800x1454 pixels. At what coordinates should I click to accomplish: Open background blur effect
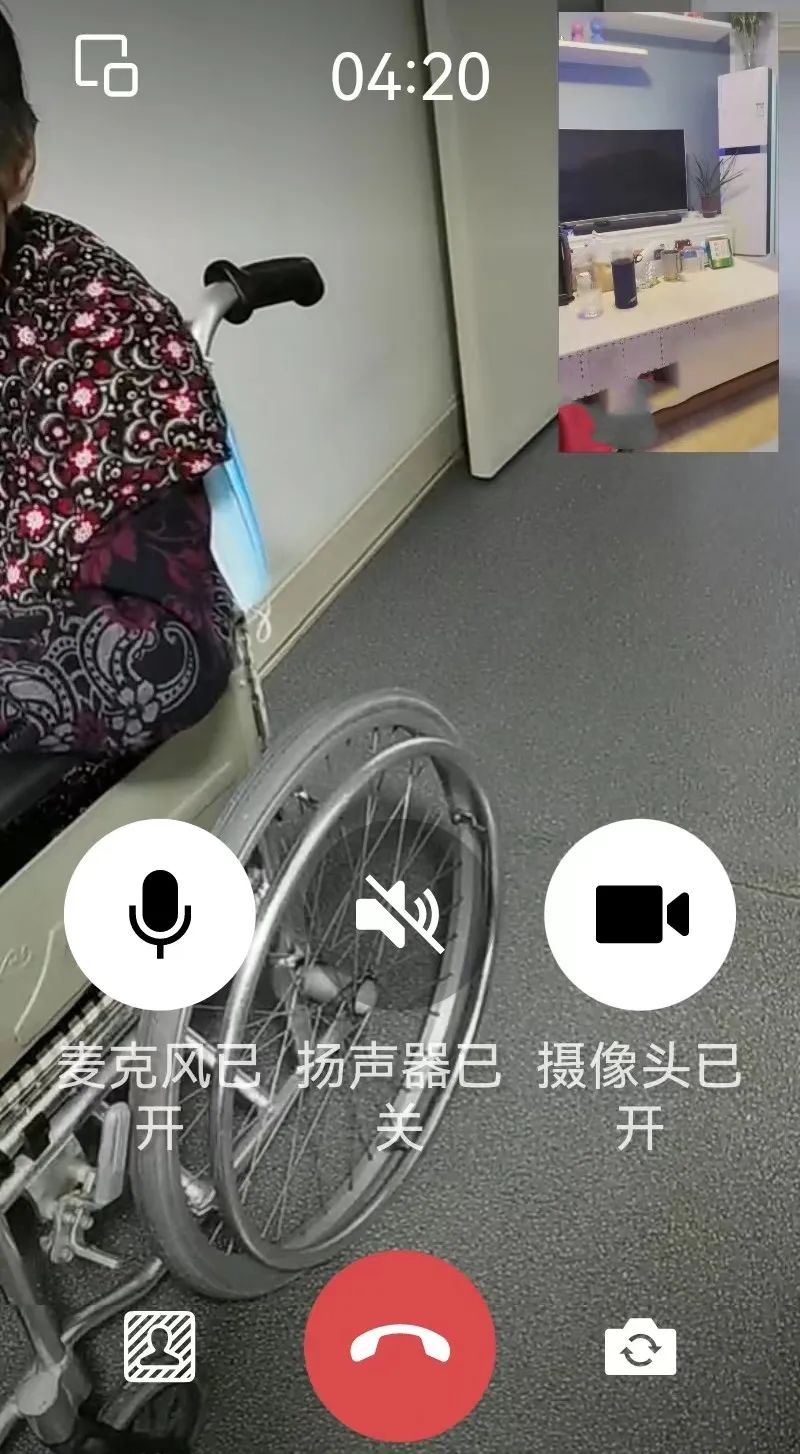pyautogui.click(x=160, y=1346)
